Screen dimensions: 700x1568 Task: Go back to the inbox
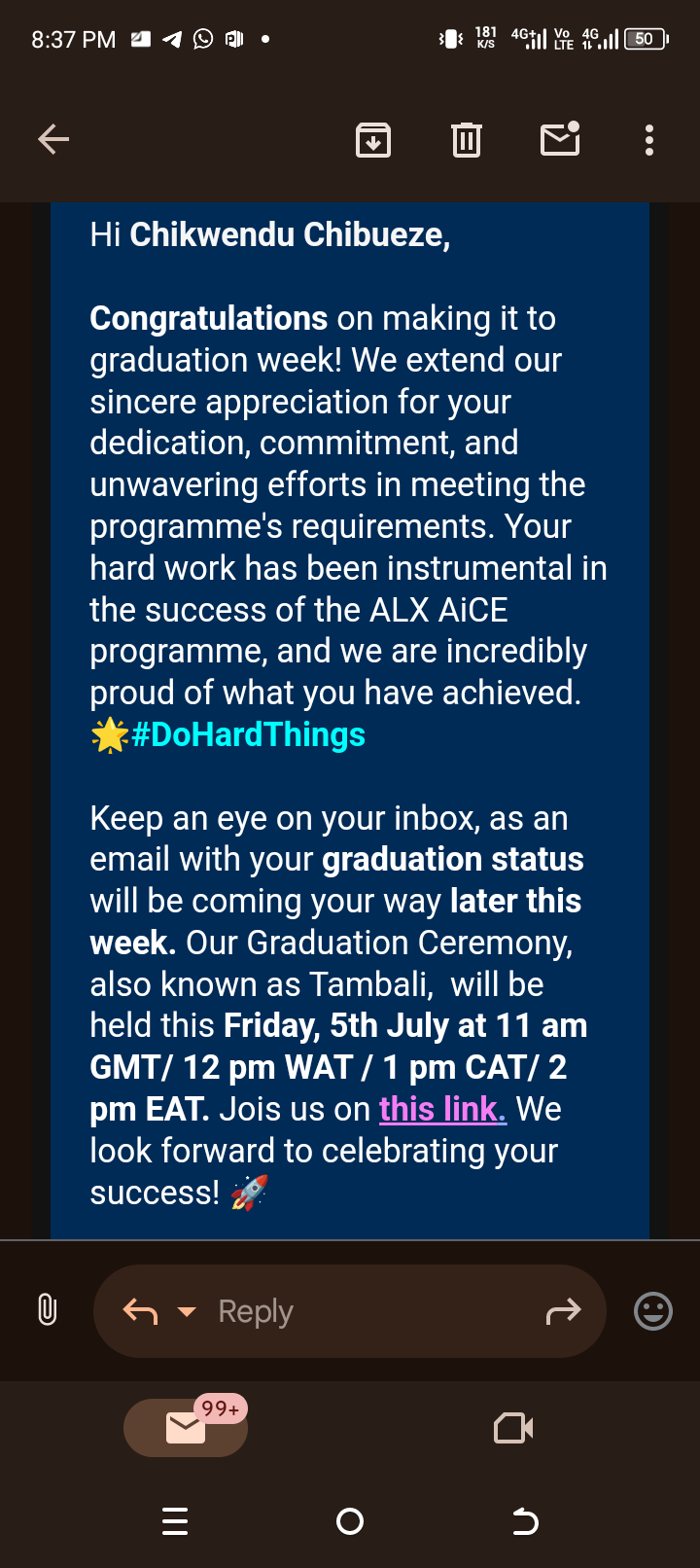coord(53,140)
